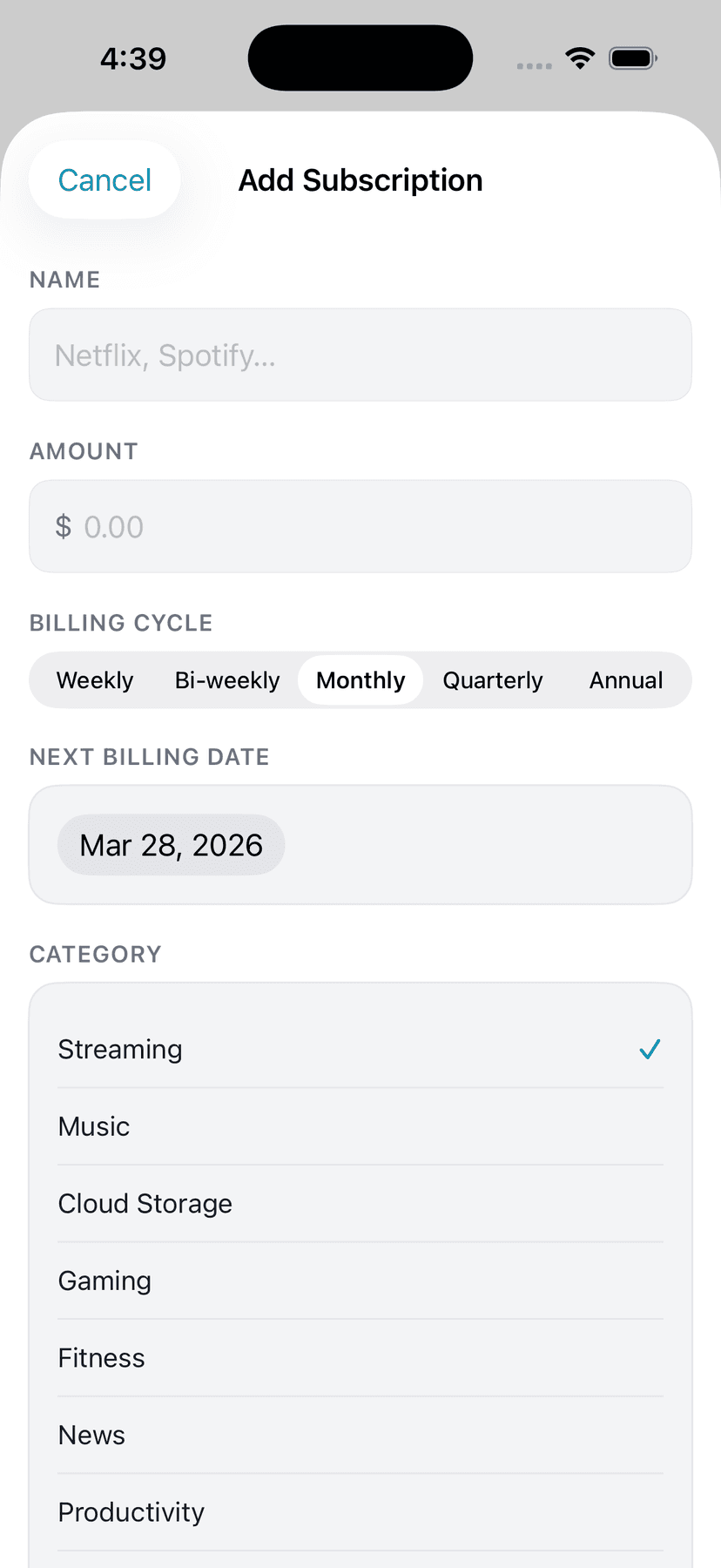The width and height of the screenshot is (721, 1568).
Task: Keep the Monthly segment selected
Action: pos(360,680)
